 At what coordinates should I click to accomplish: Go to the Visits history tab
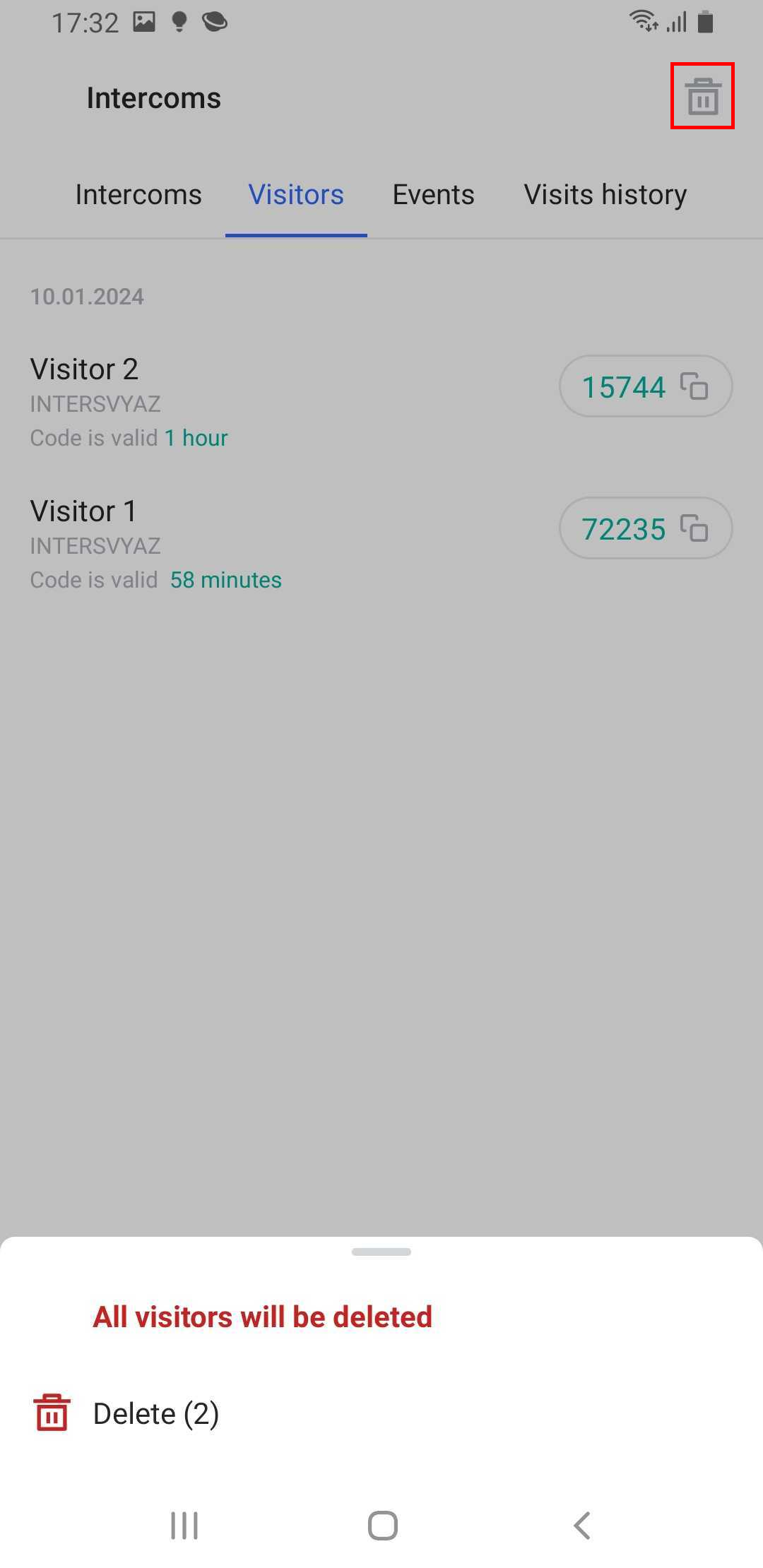[x=605, y=194]
